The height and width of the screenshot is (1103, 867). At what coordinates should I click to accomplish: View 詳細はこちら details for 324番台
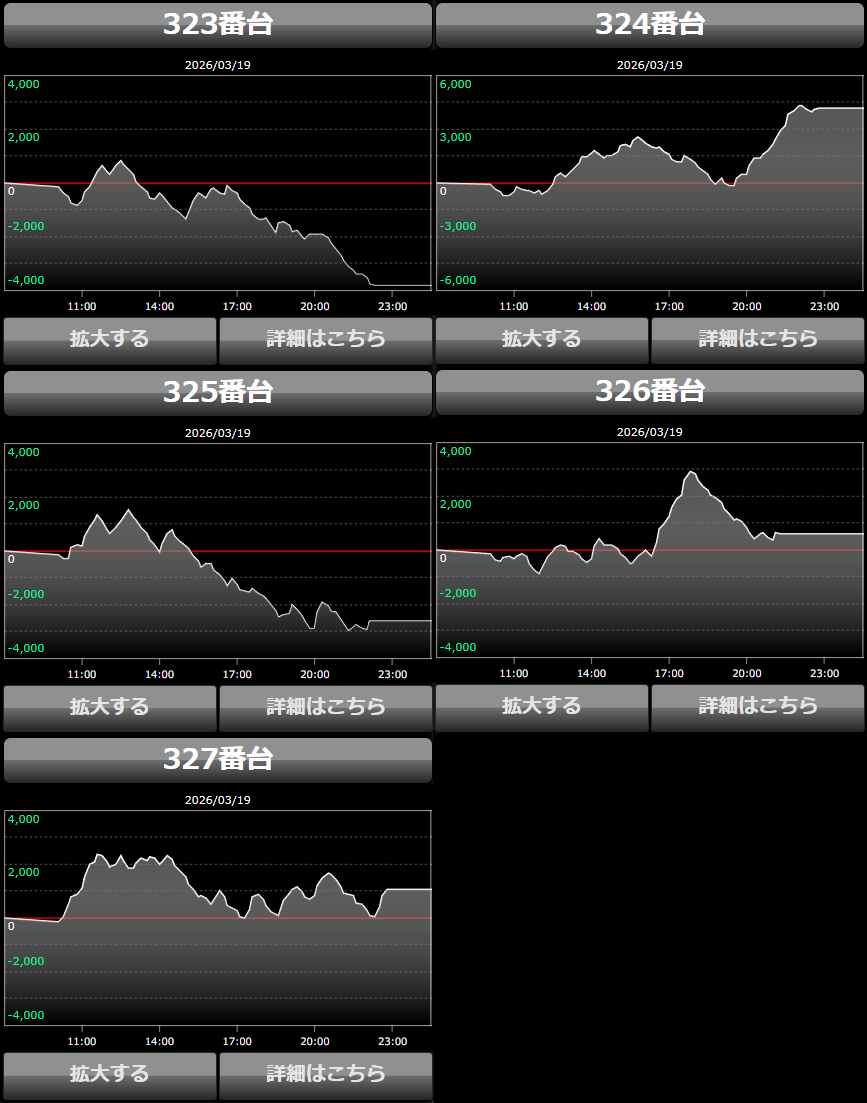758,340
